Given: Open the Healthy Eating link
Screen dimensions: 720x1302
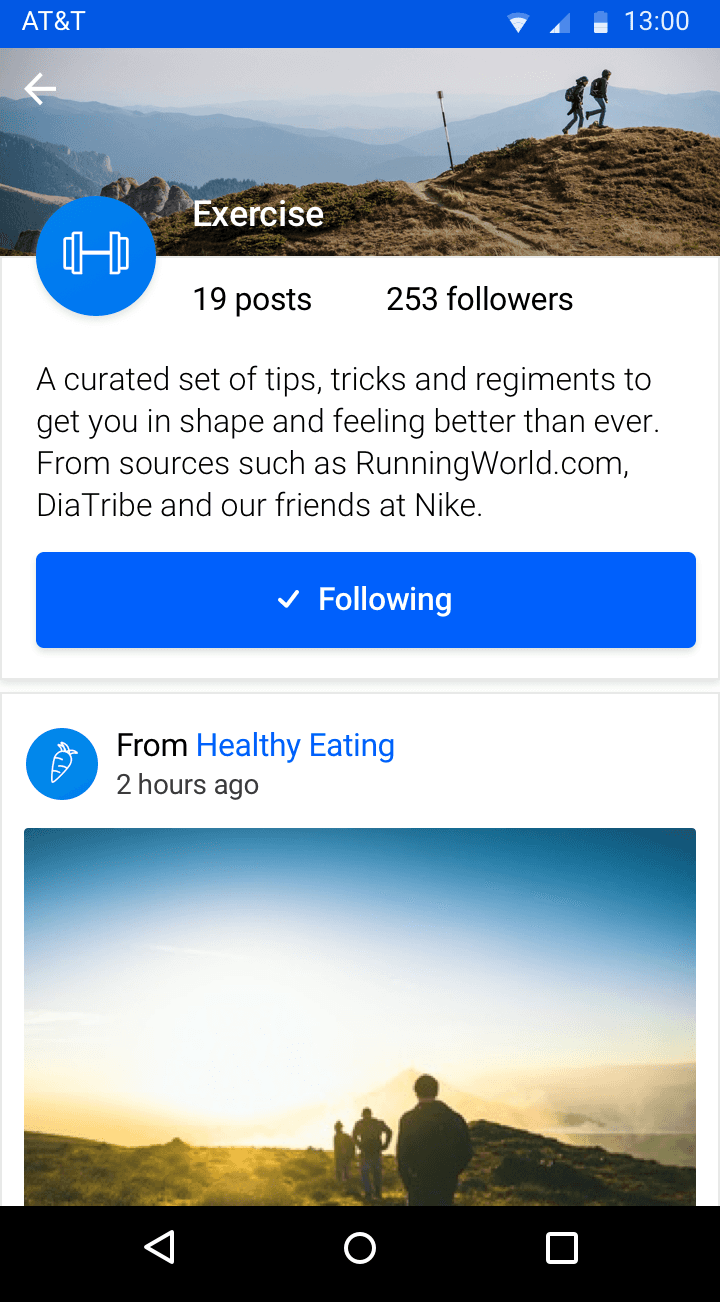Looking at the screenshot, I should click(295, 745).
